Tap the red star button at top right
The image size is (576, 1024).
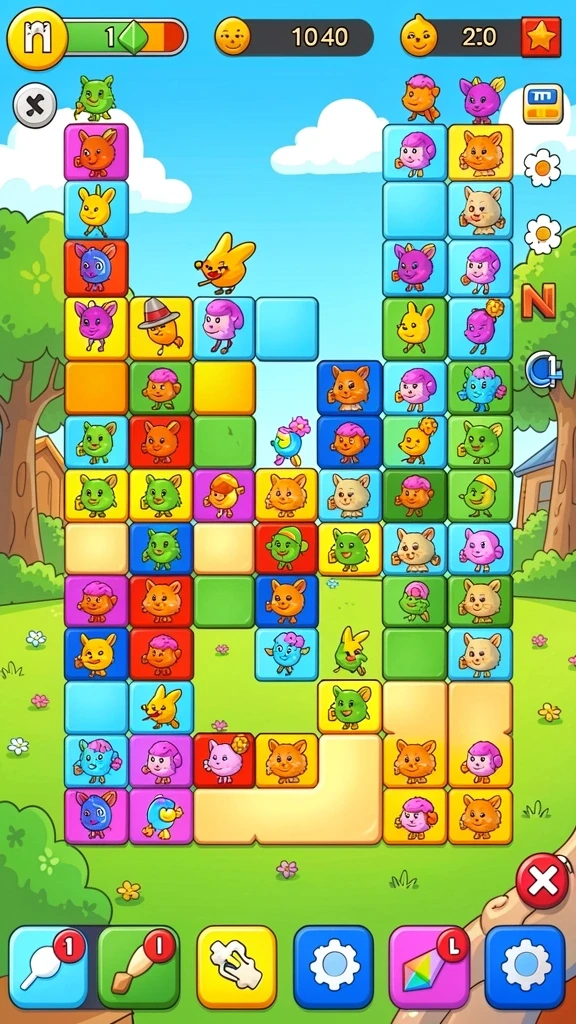coord(541,37)
